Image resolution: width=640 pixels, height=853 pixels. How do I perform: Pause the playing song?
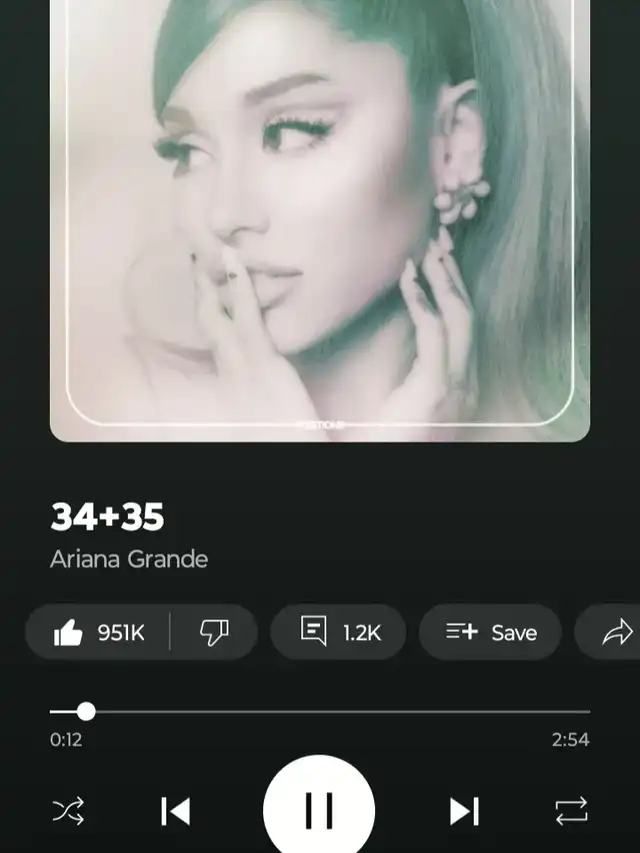click(x=319, y=808)
